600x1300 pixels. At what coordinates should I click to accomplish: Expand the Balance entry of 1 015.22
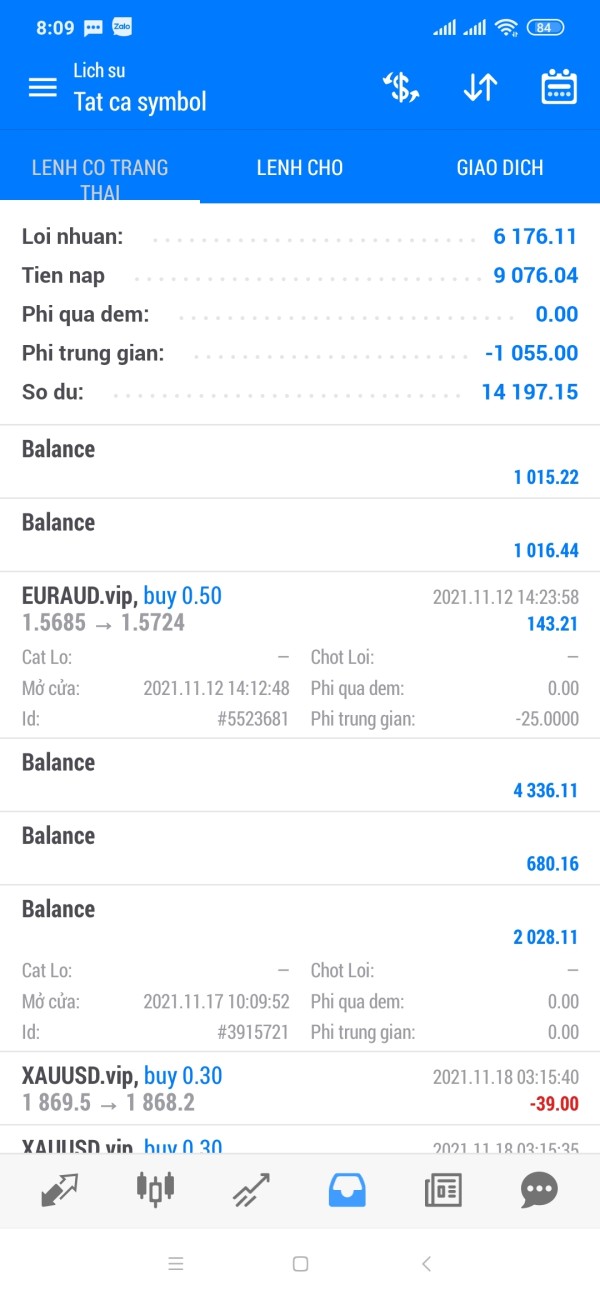[x=300, y=462]
